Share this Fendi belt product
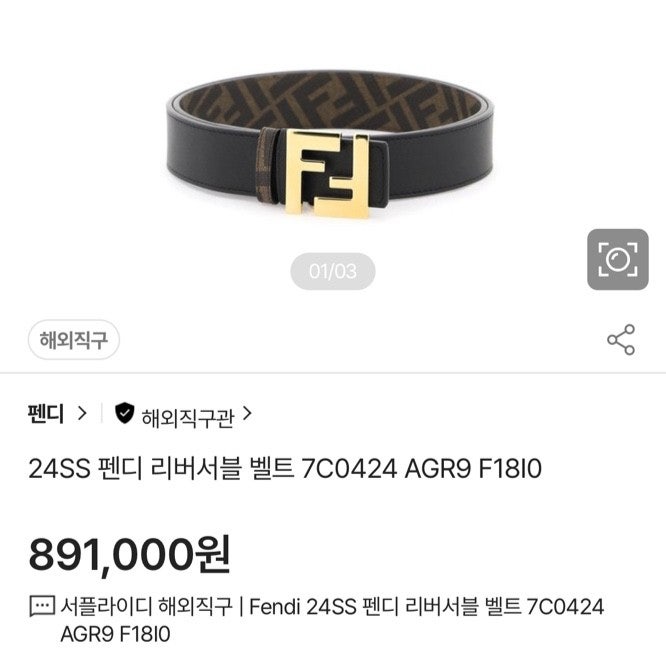Viewport: 666px width, 665px height. tap(621, 340)
